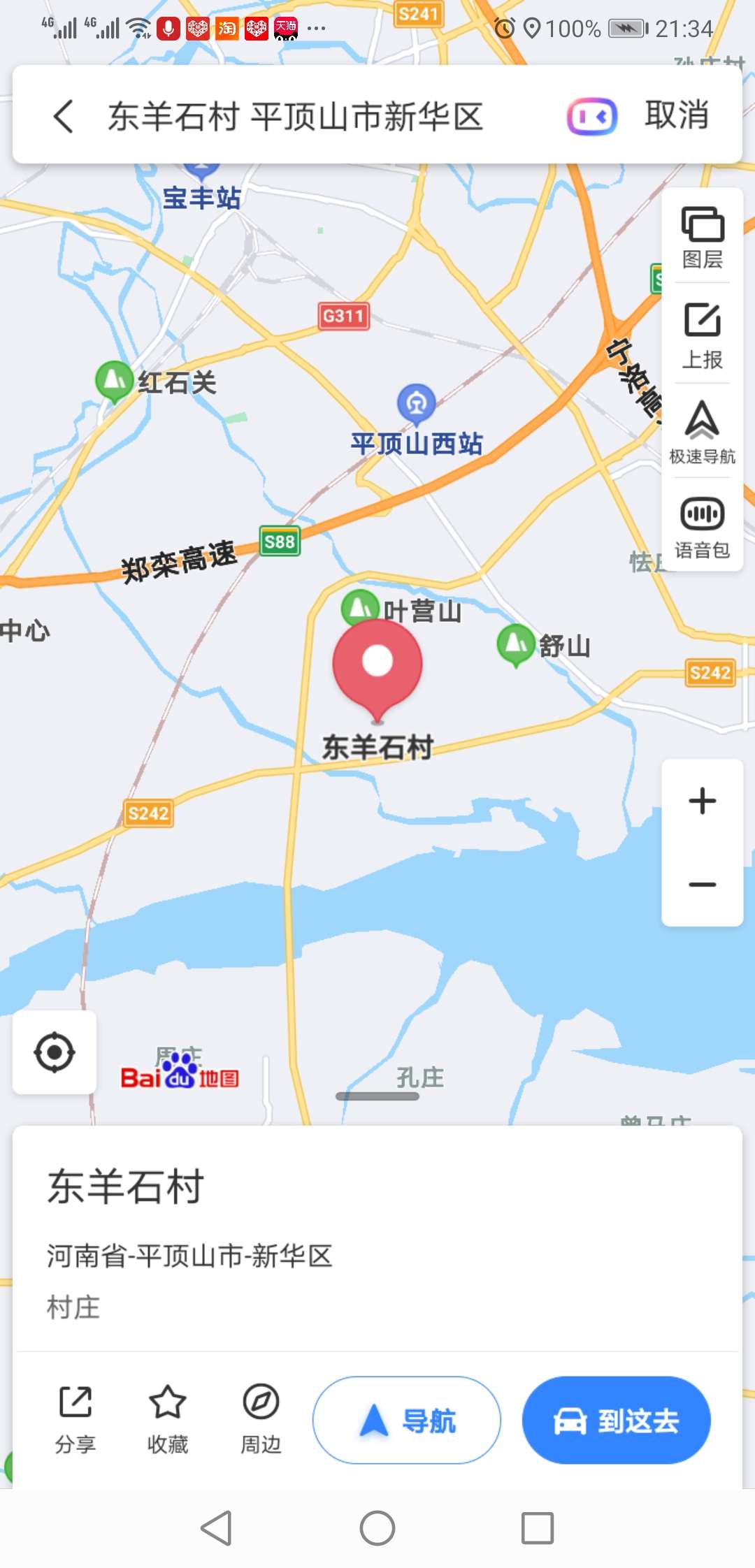Screen dimensions: 755x1568
Task: Edit the search text 东羊石村 平顶山市新华区
Action: [295, 117]
